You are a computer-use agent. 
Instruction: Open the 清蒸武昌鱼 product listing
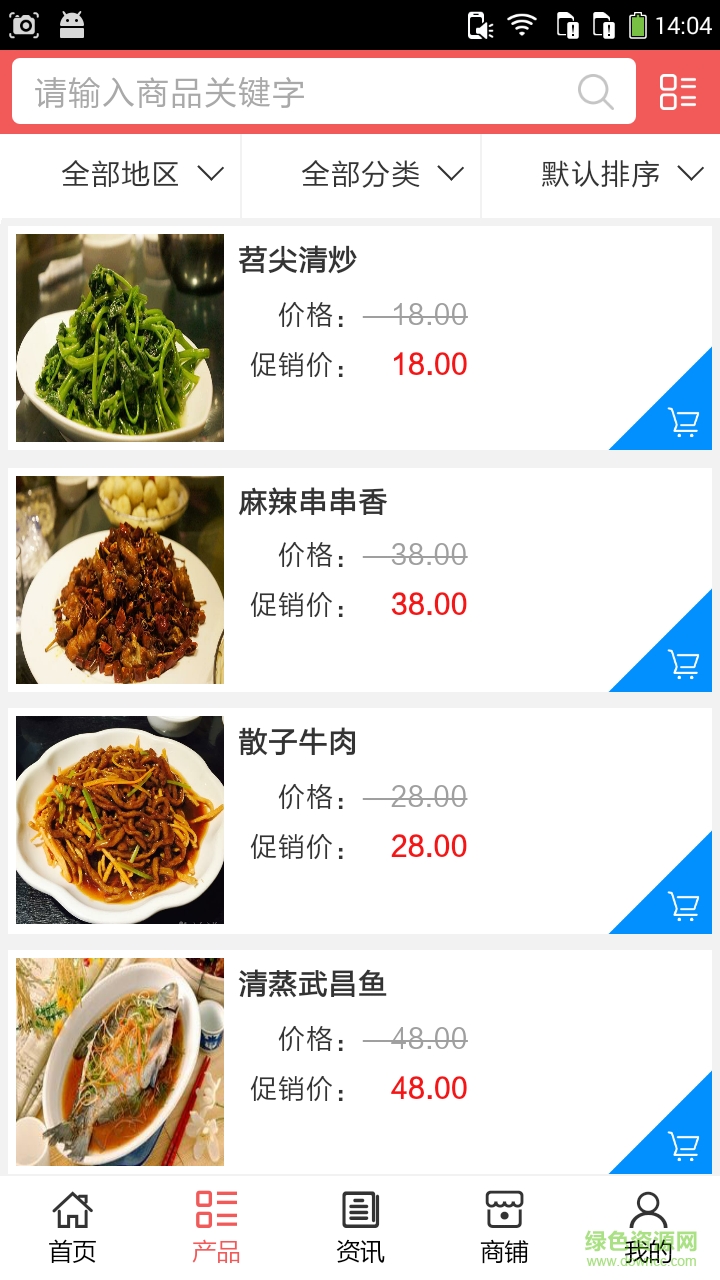313,985
